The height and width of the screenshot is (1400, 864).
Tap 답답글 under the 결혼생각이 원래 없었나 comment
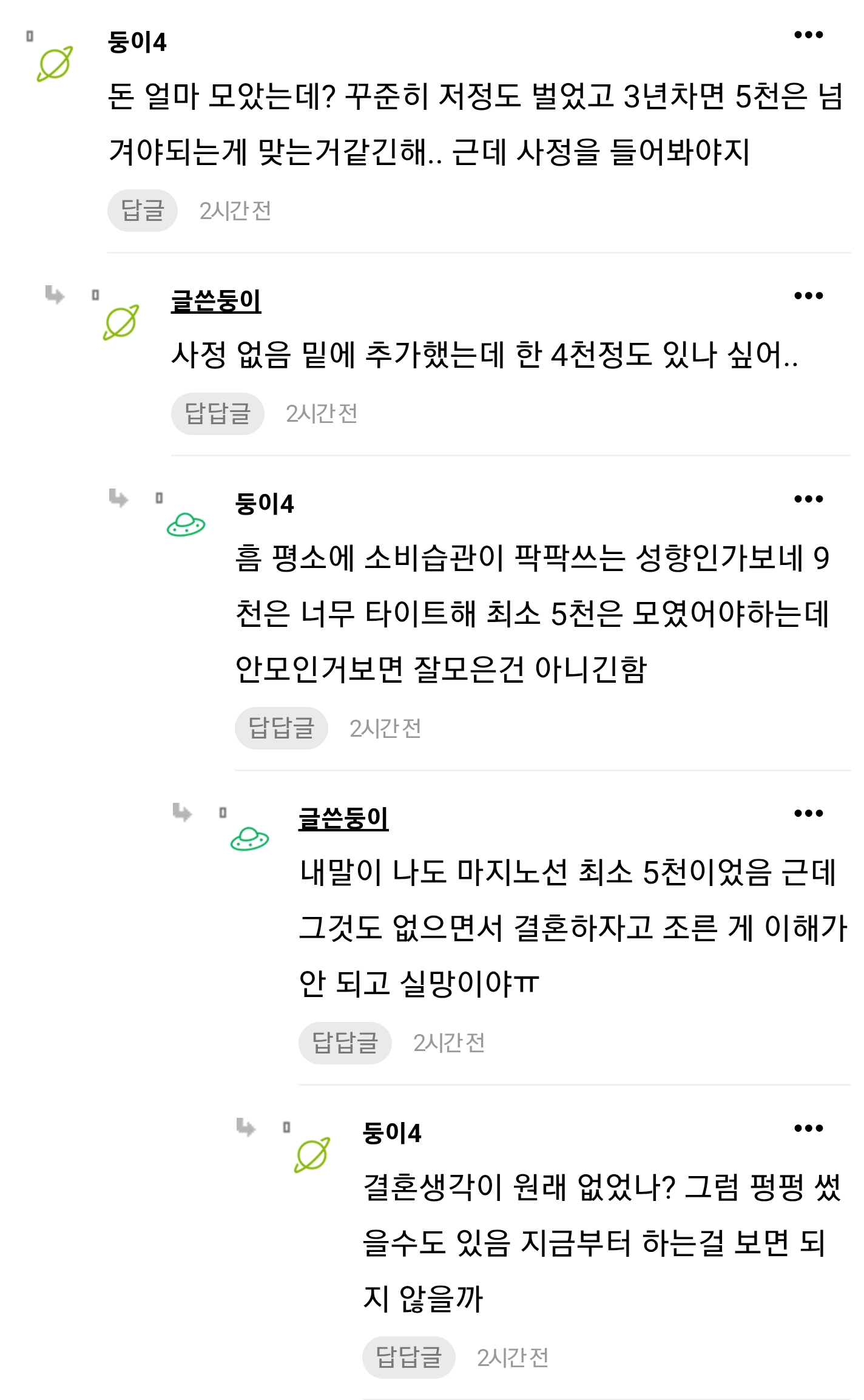click(x=408, y=1358)
